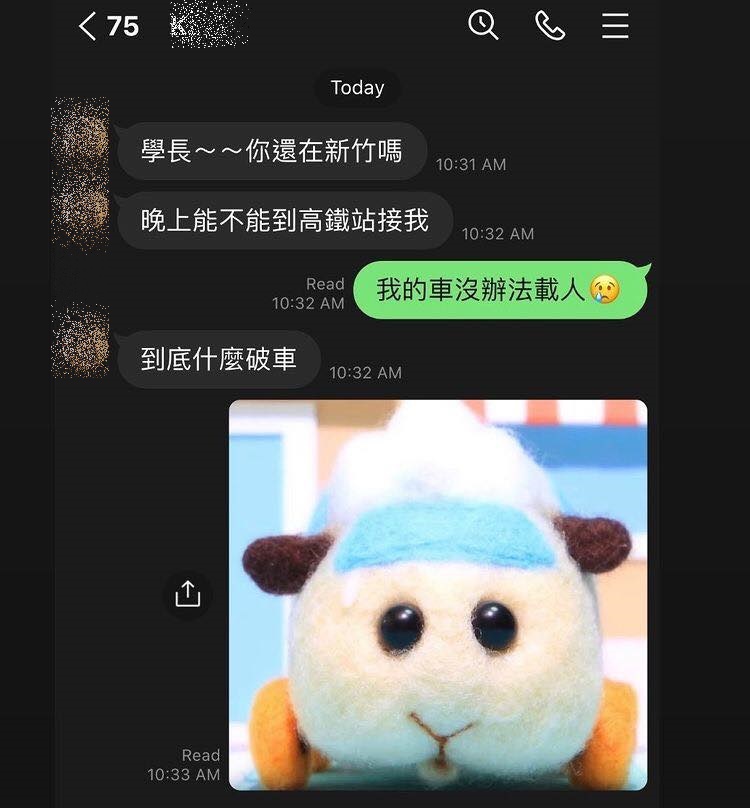This screenshot has height=808, width=750.
Task: Go back to the chat list
Action: (88, 26)
